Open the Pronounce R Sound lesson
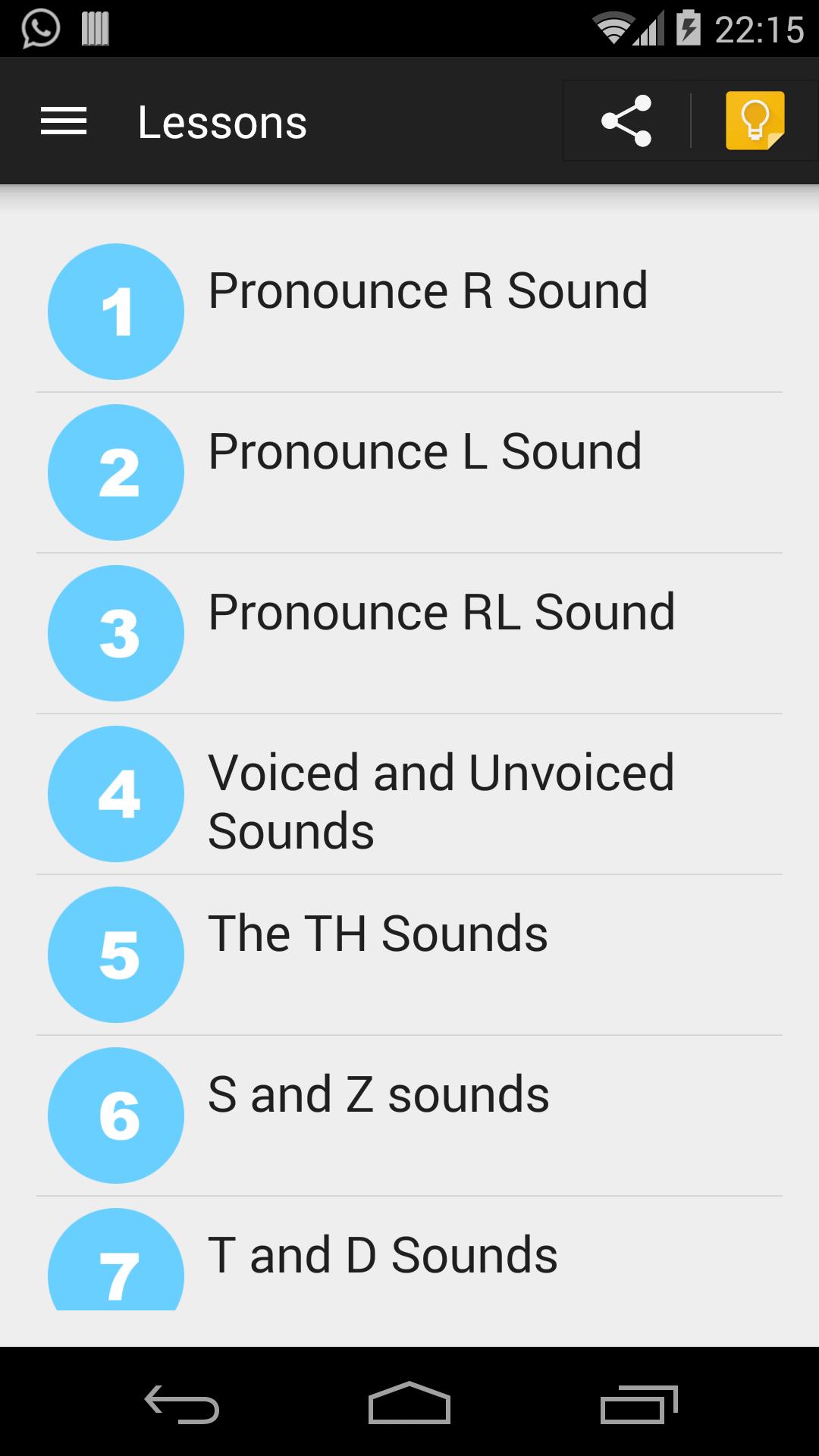819x1456 pixels. [427, 290]
